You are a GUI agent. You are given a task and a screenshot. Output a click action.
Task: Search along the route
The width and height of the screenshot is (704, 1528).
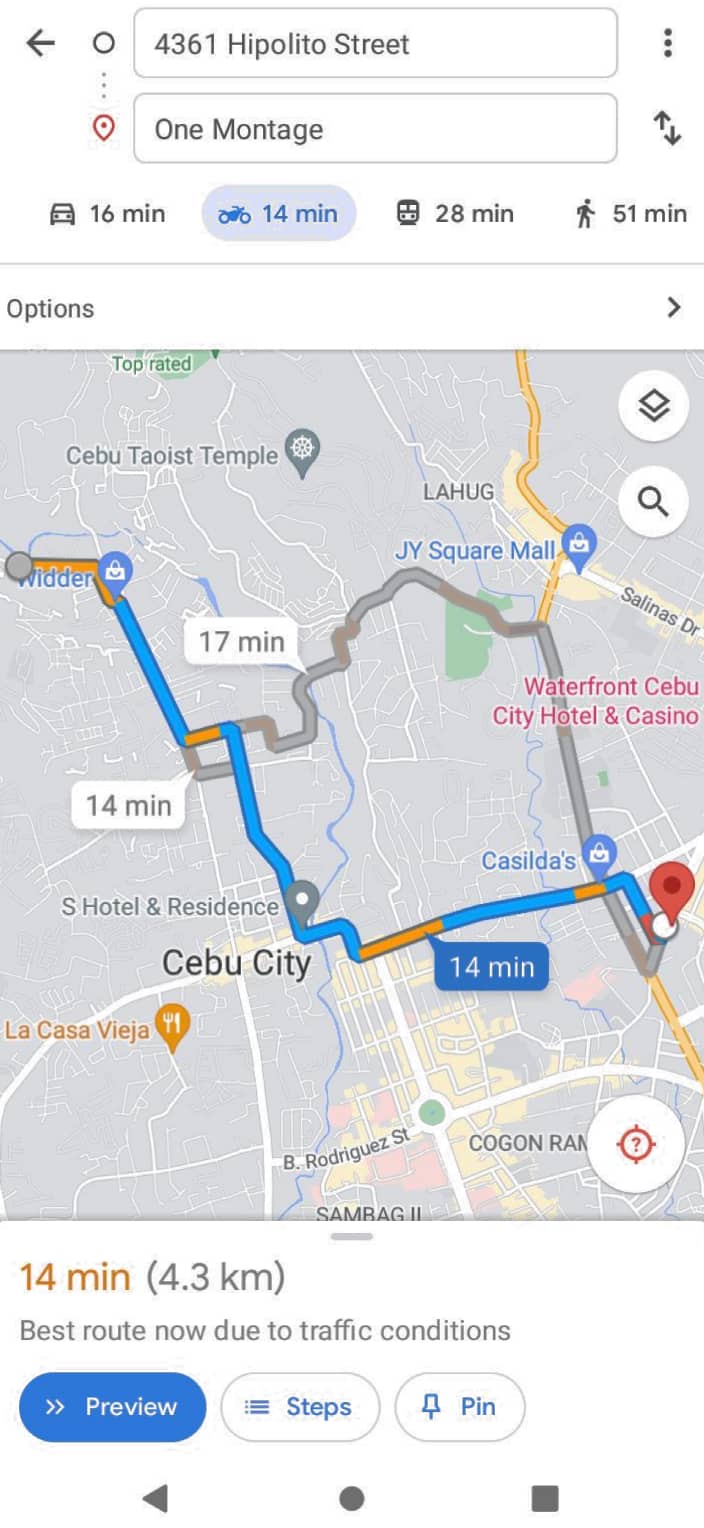pyautogui.click(x=653, y=501)
